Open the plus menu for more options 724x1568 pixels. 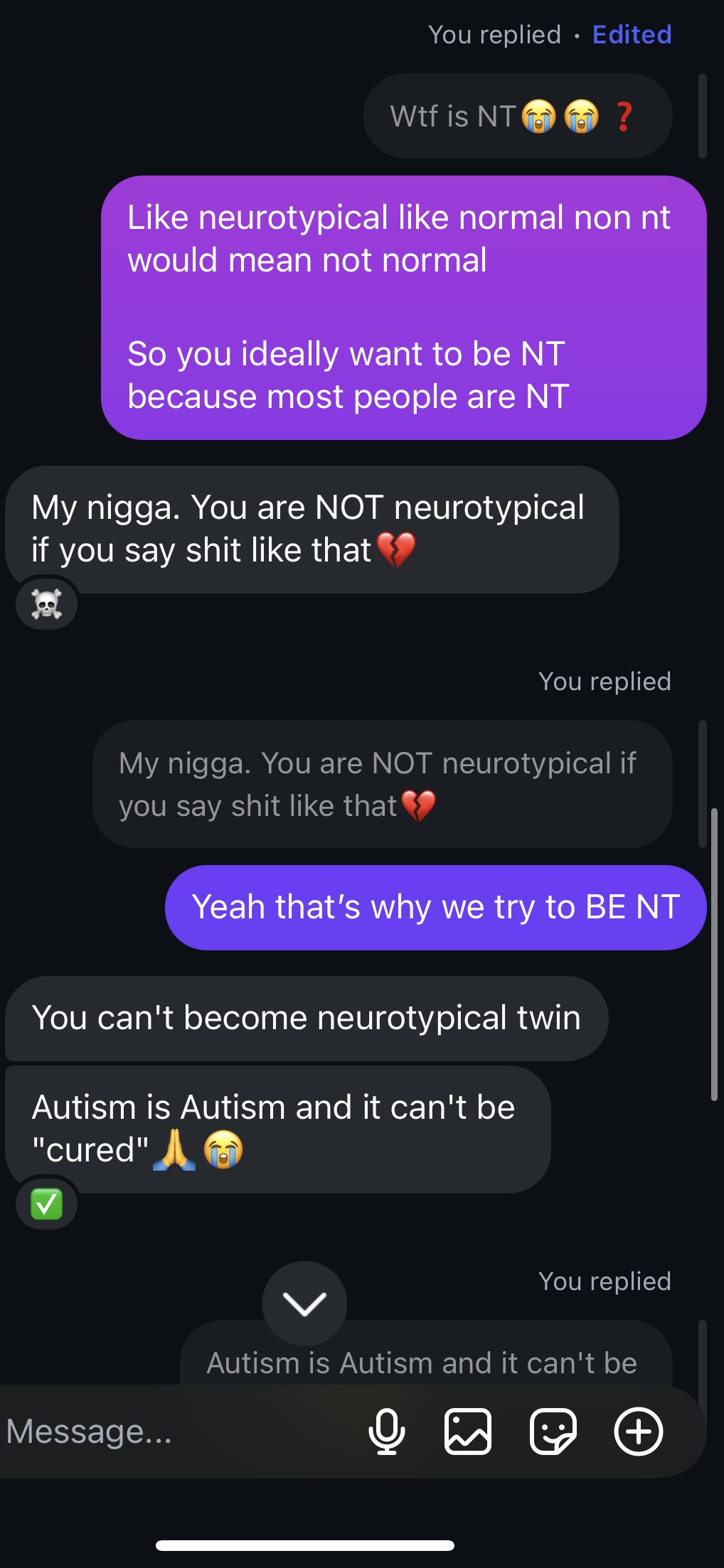point(639,1432)
